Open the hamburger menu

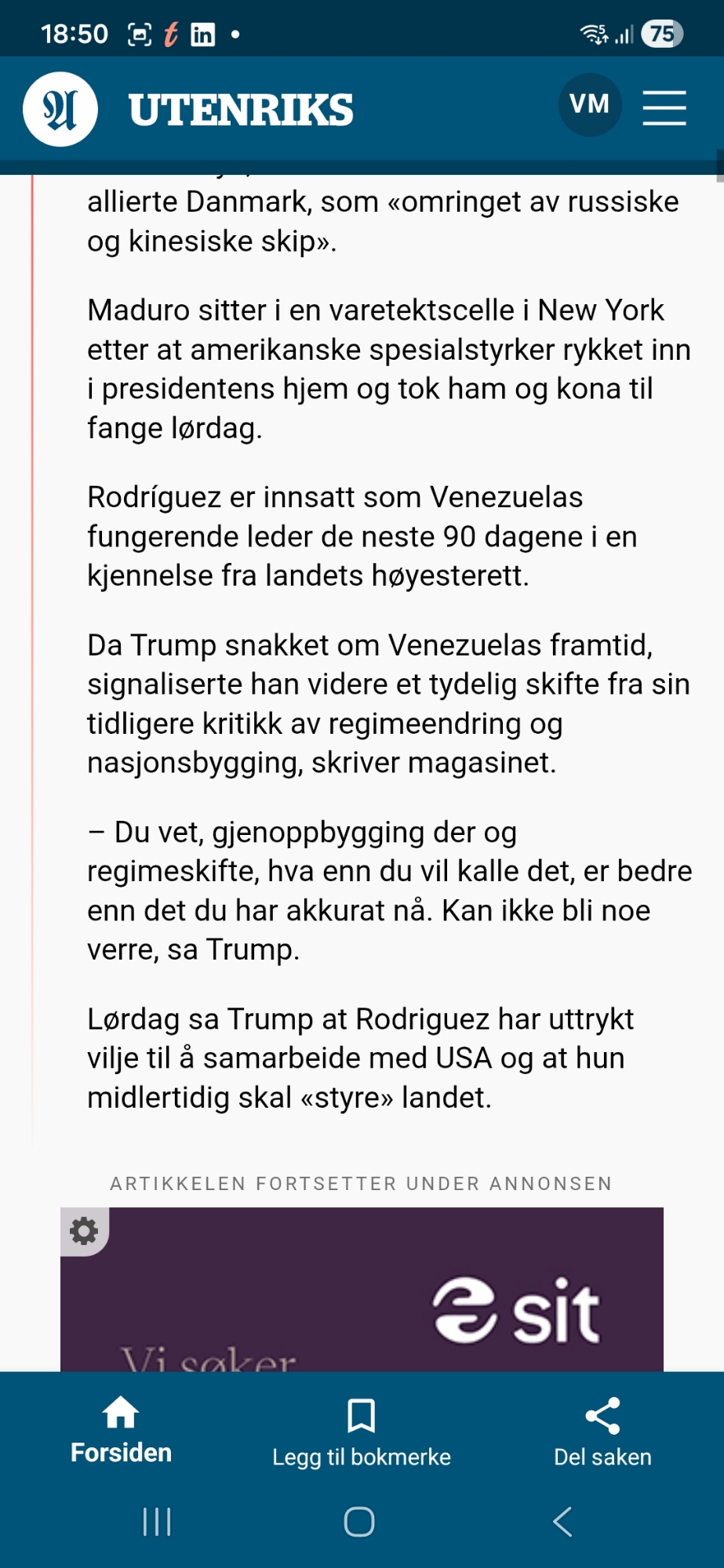click(x=664, y=108)
